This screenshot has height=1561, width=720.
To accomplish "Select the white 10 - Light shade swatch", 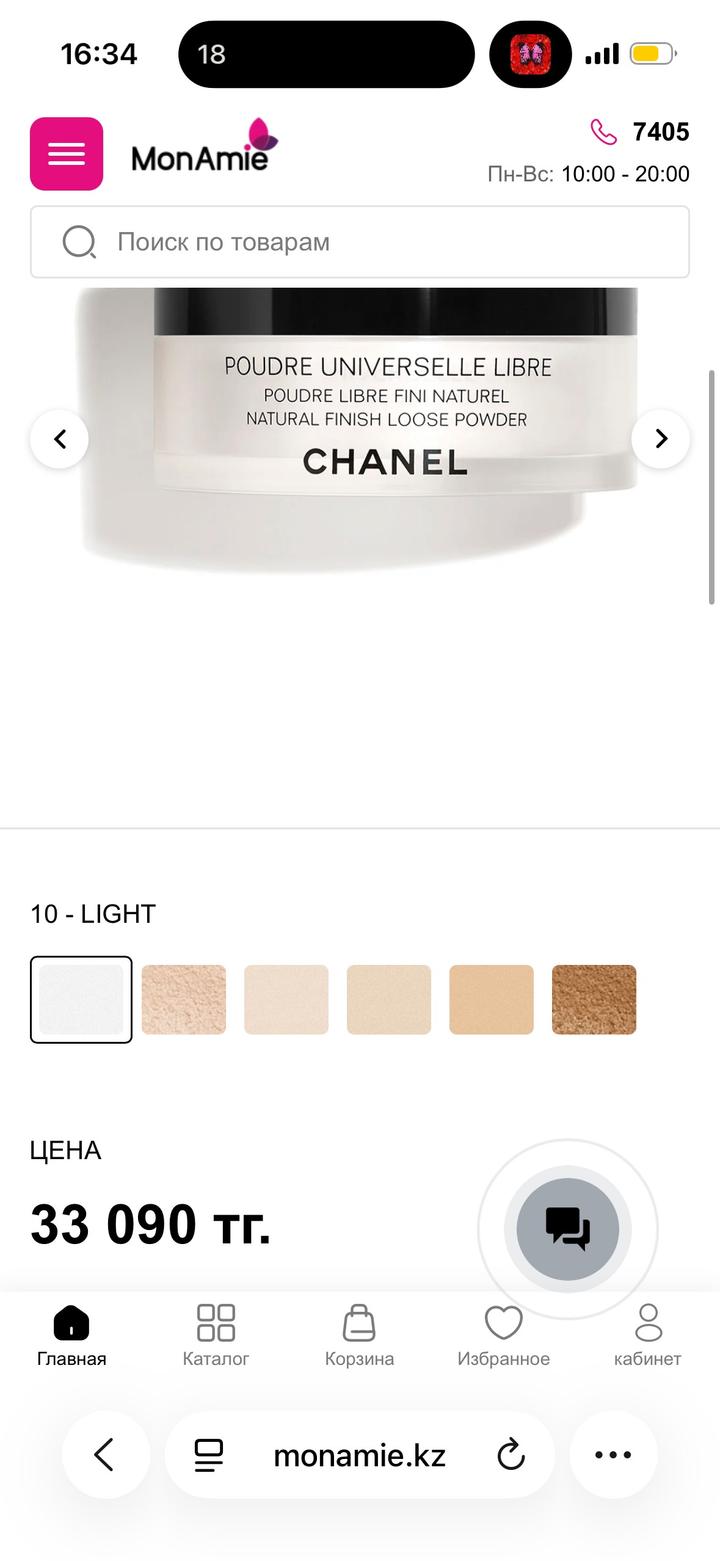I will pos(81,999).
